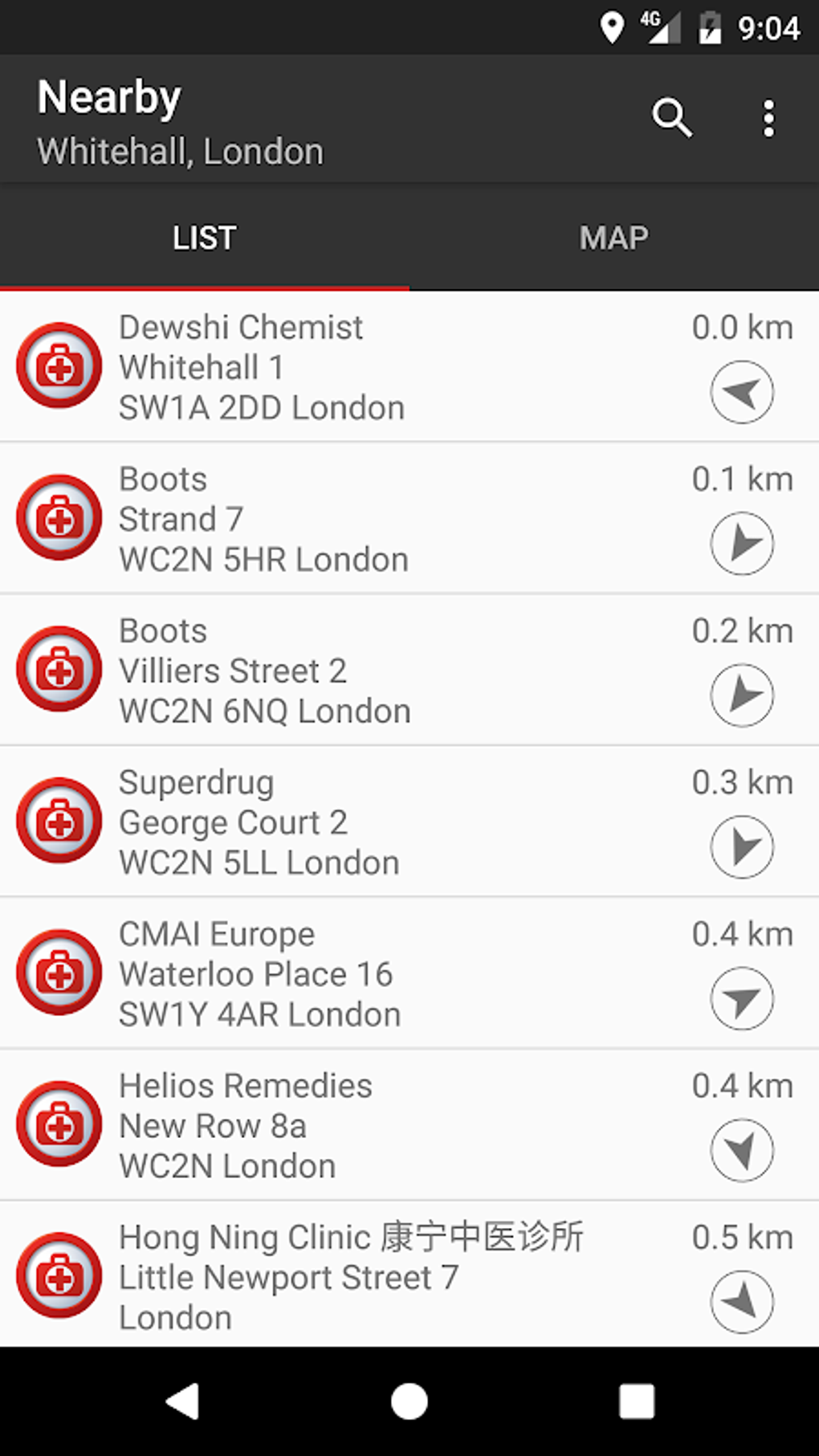This screenshot has height=1456, width=819.
Task: Open the Boots on Villiers Street 2
Action: pos(409,670)
